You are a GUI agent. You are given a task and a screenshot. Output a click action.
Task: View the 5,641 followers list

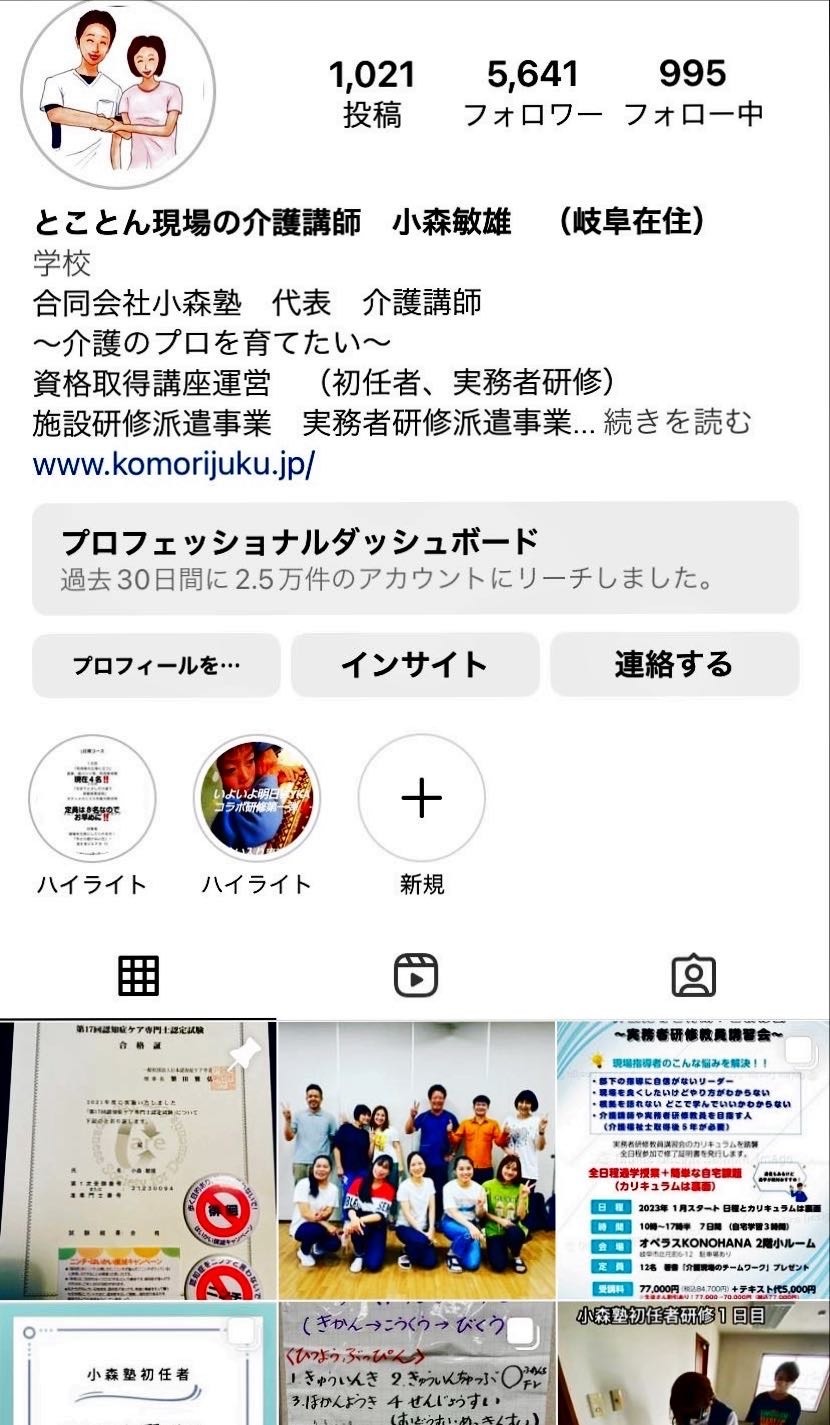pyautogui.click(x=533, y=93)
